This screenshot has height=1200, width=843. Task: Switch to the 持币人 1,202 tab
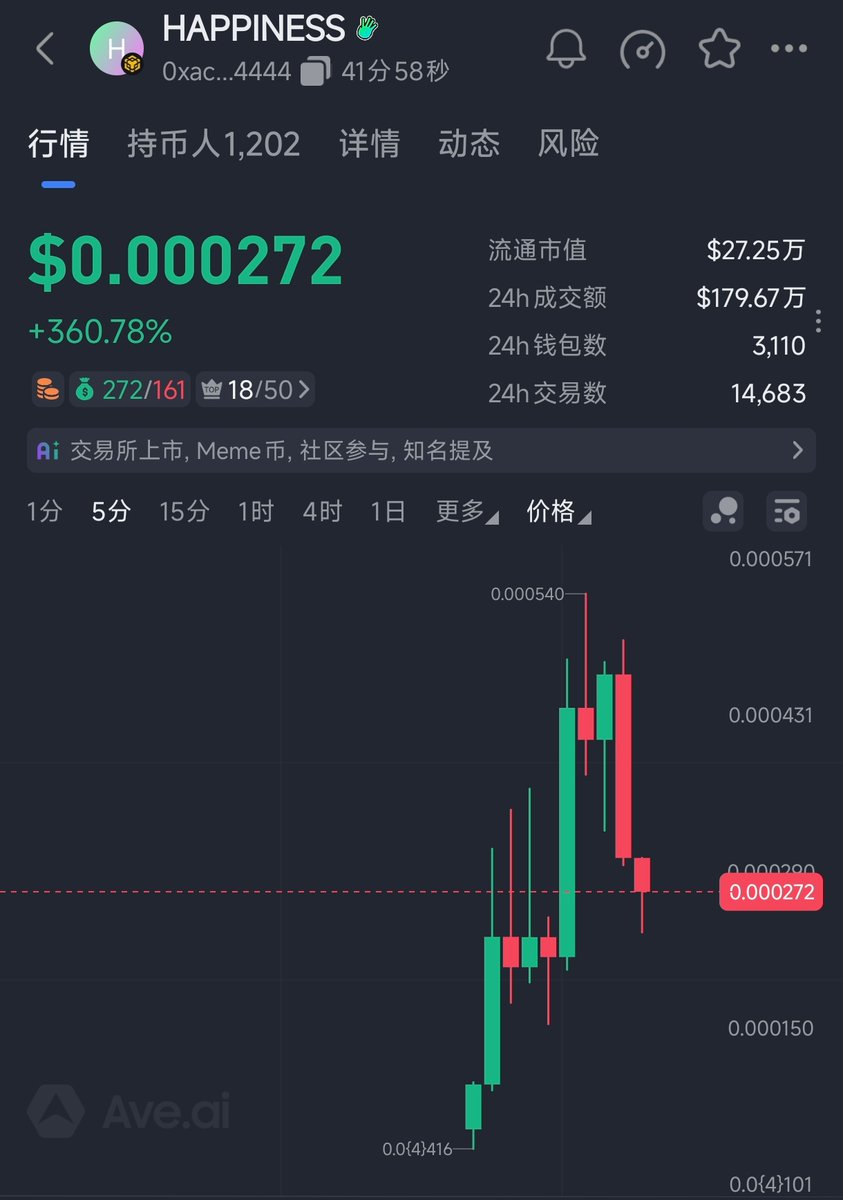coord(213,144)
